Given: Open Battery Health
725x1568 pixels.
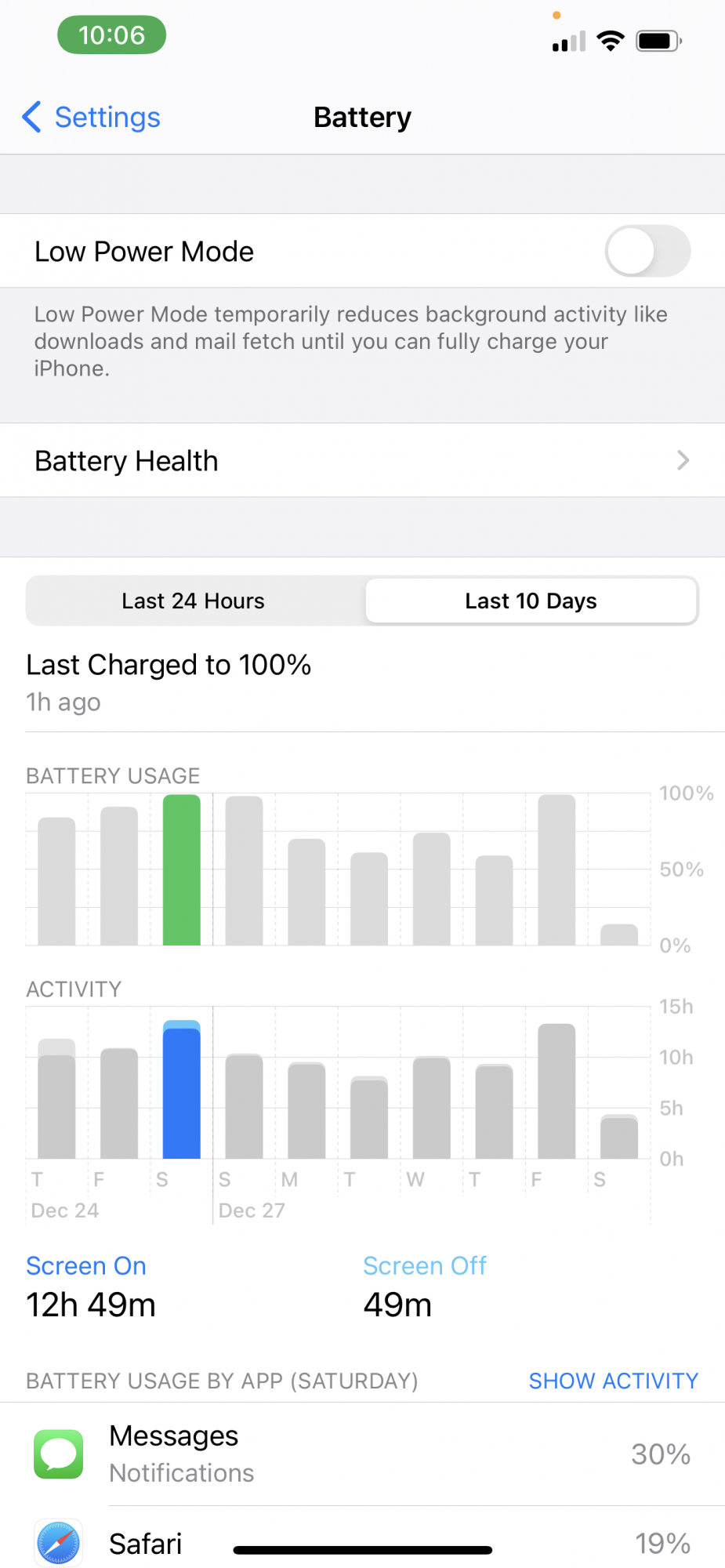Looking at the screenshot, I should coord(362,461).
